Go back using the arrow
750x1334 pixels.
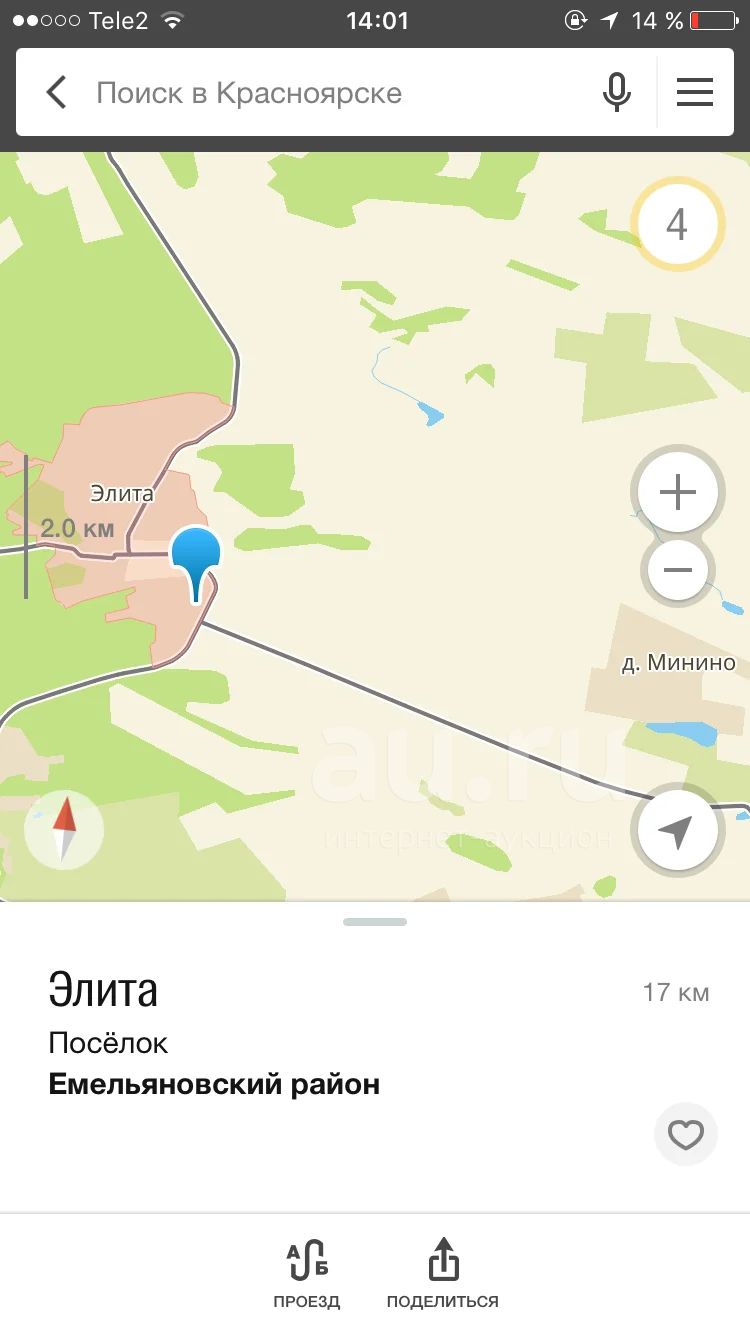56,93
